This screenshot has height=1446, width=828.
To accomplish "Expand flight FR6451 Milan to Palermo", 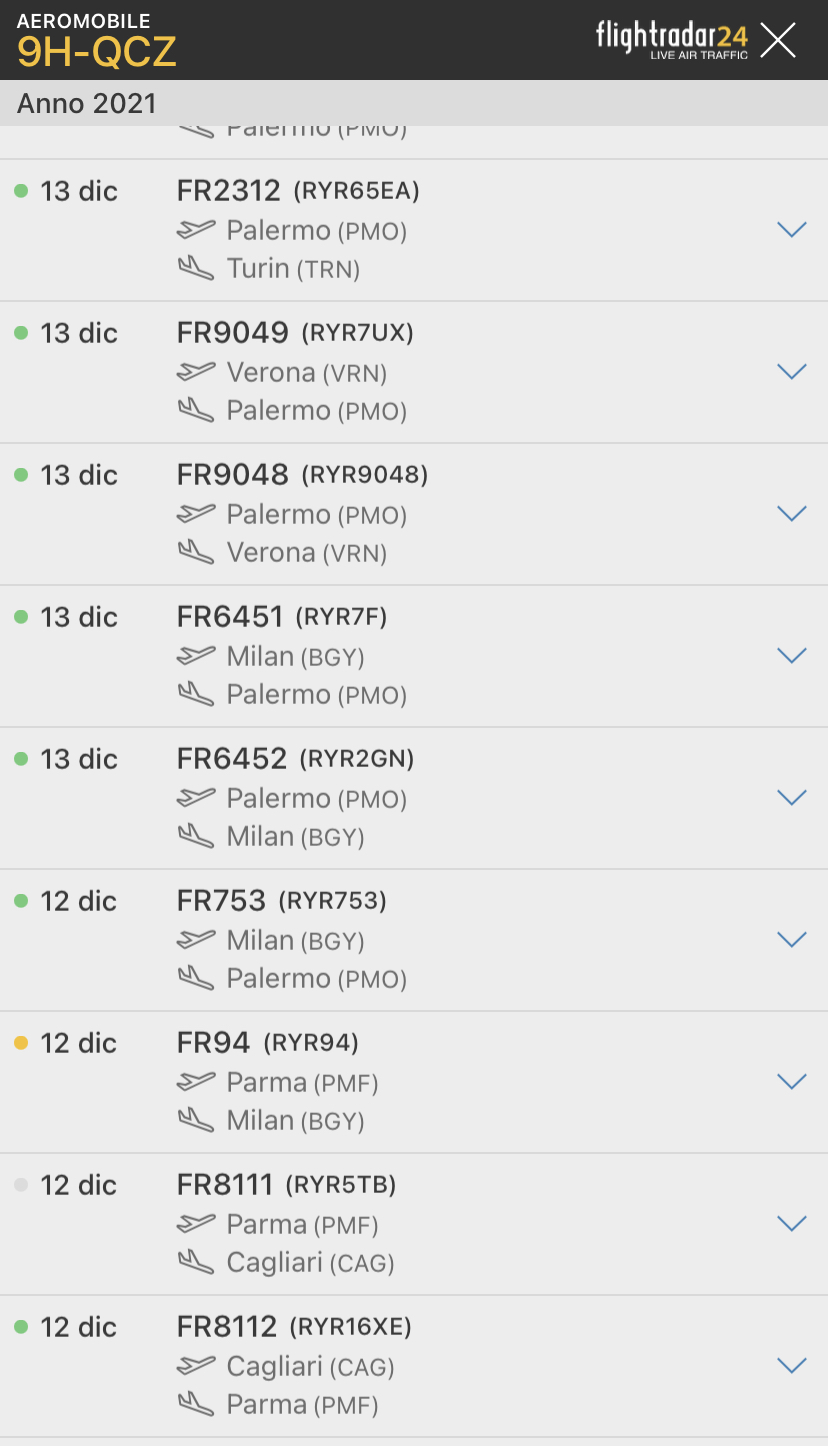I will (x=791, y=656).
